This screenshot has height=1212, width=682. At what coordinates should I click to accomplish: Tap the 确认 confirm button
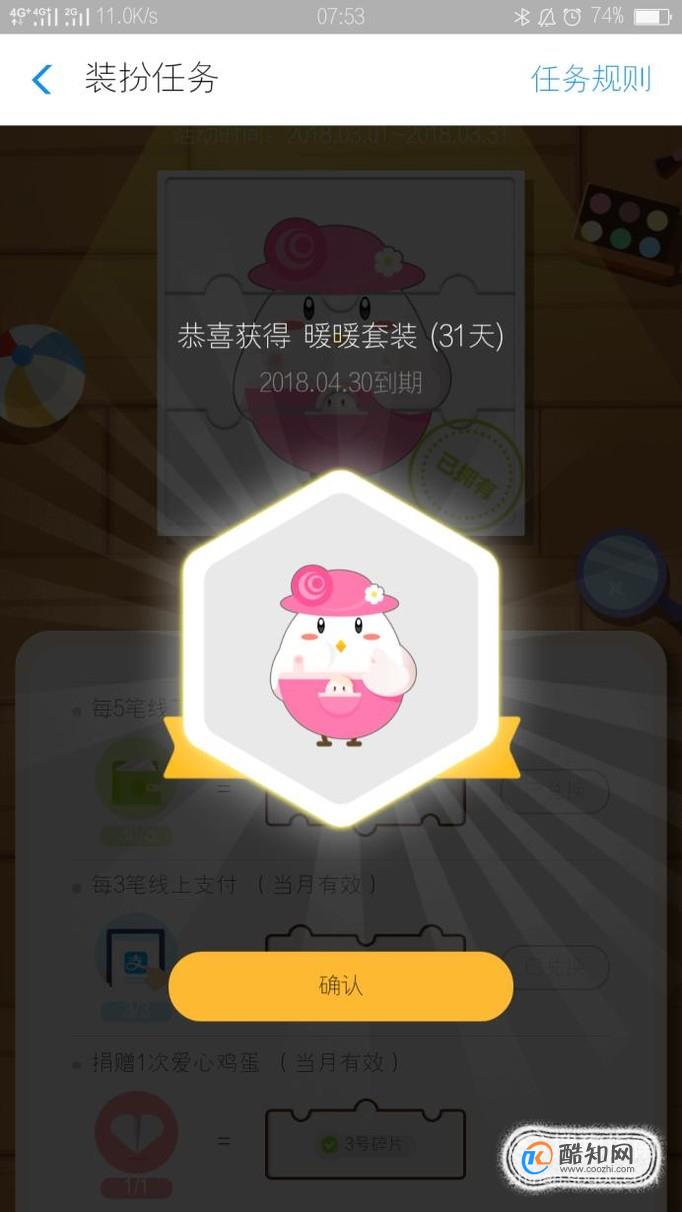(340, 985)
